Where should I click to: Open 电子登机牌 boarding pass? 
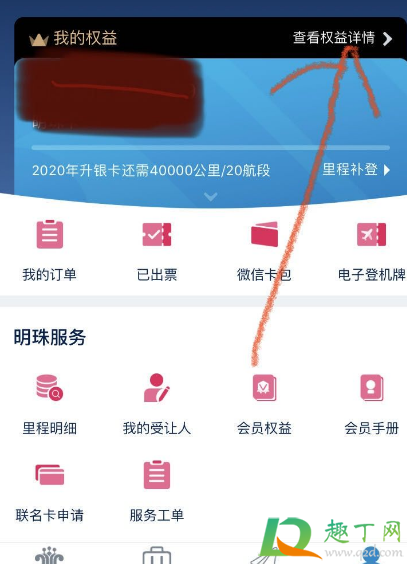pyautogui.click(x=372, y=251)
